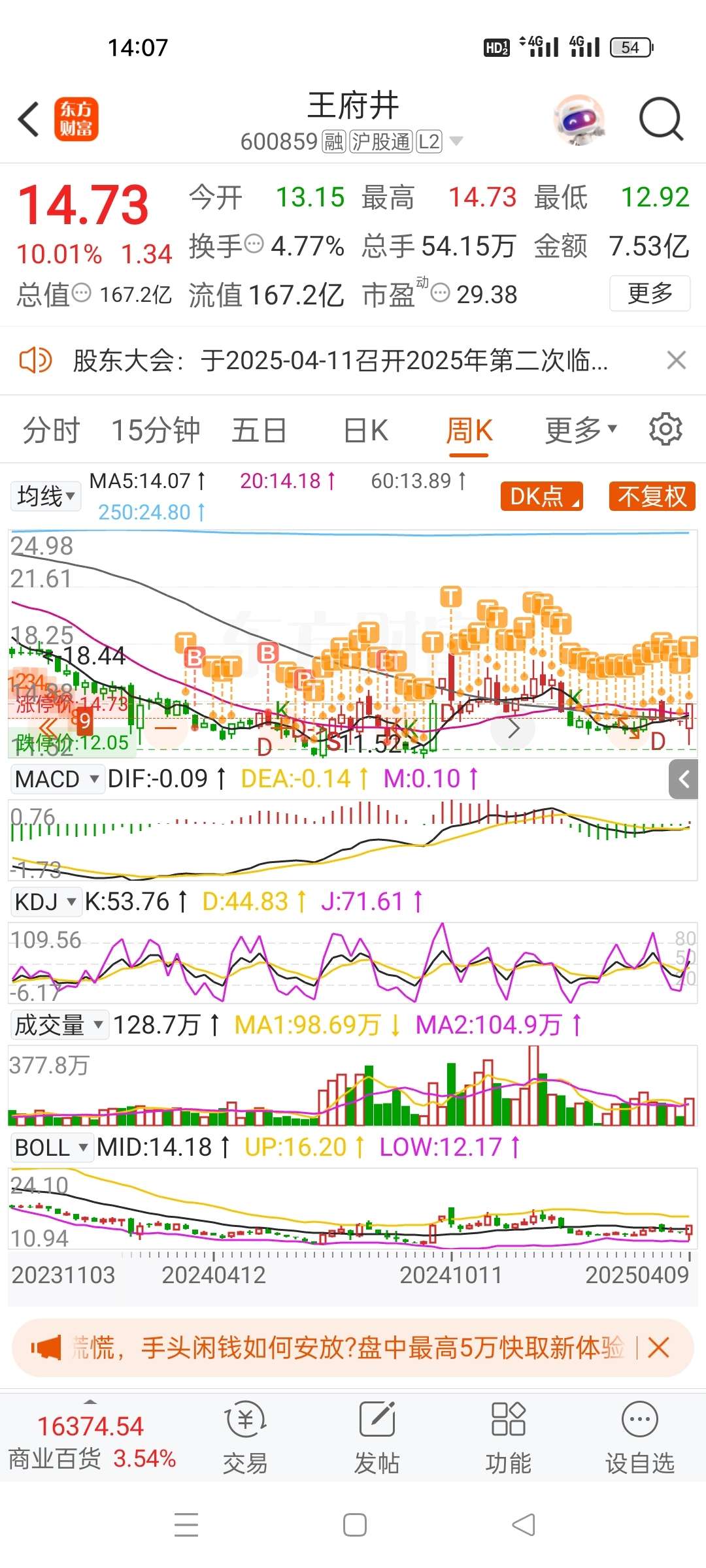Viewport: 706px width, 1568px height.
Task: Switch to the 日K chart tab
Action: 365,431
